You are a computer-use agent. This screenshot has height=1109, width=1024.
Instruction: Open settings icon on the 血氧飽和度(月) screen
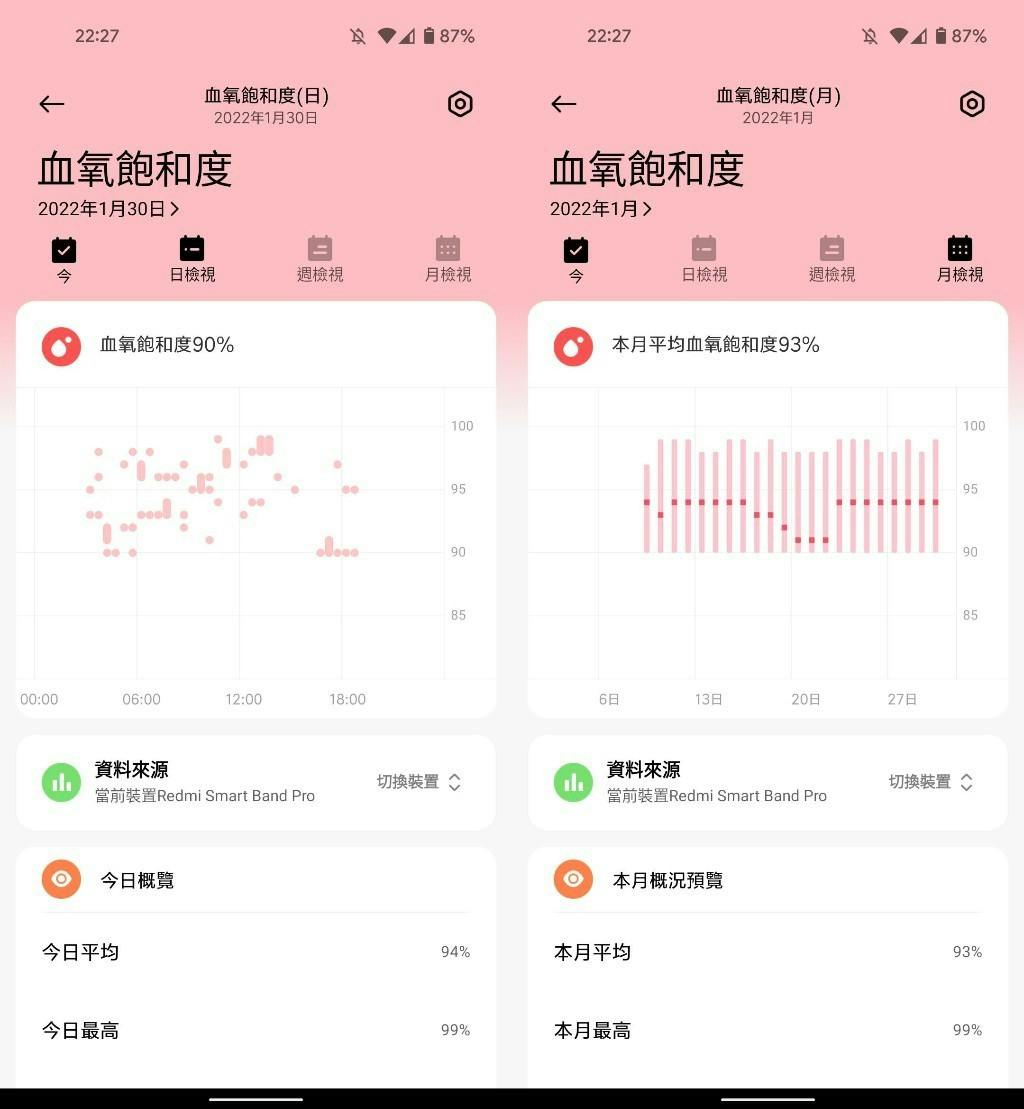[971, 104]
